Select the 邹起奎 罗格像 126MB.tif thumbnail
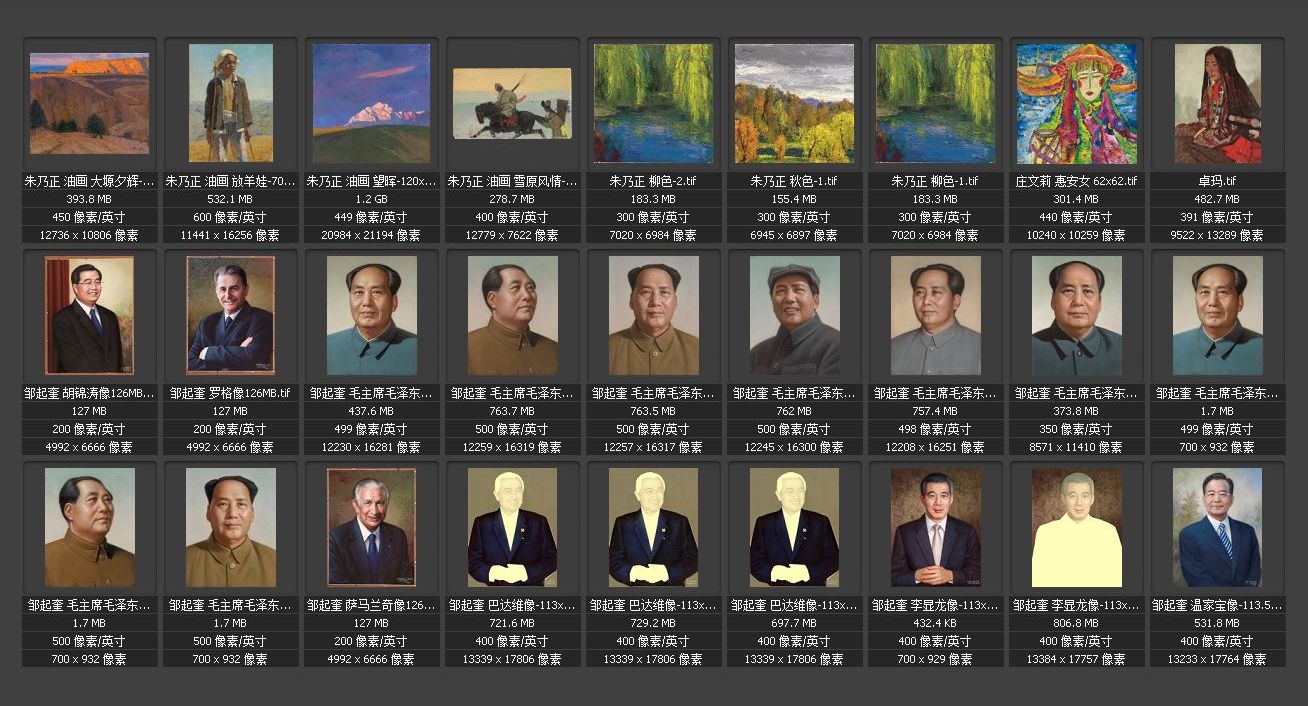 tap(230, 315)
